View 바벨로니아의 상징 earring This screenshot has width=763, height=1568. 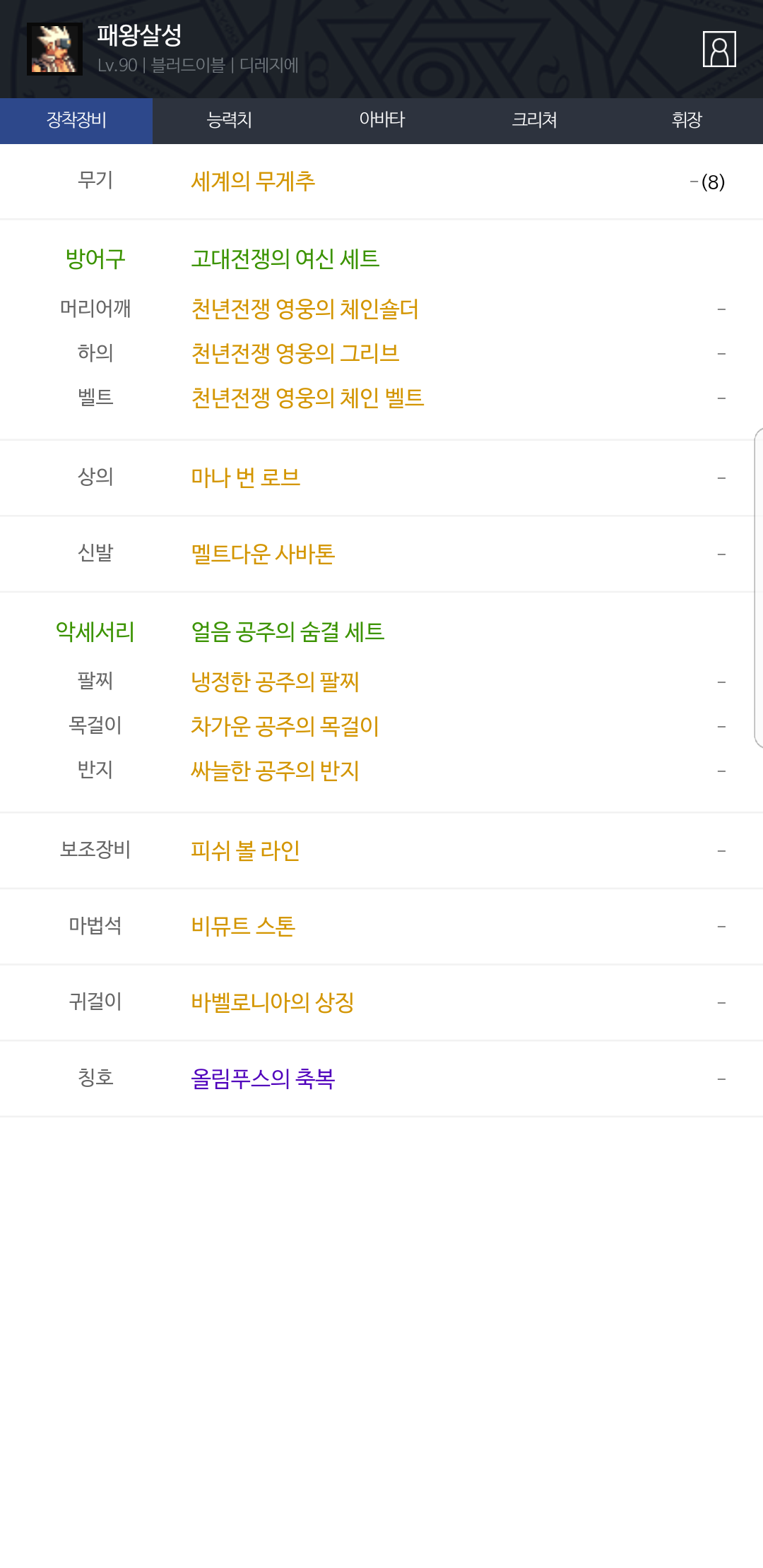click(272, 1003)
